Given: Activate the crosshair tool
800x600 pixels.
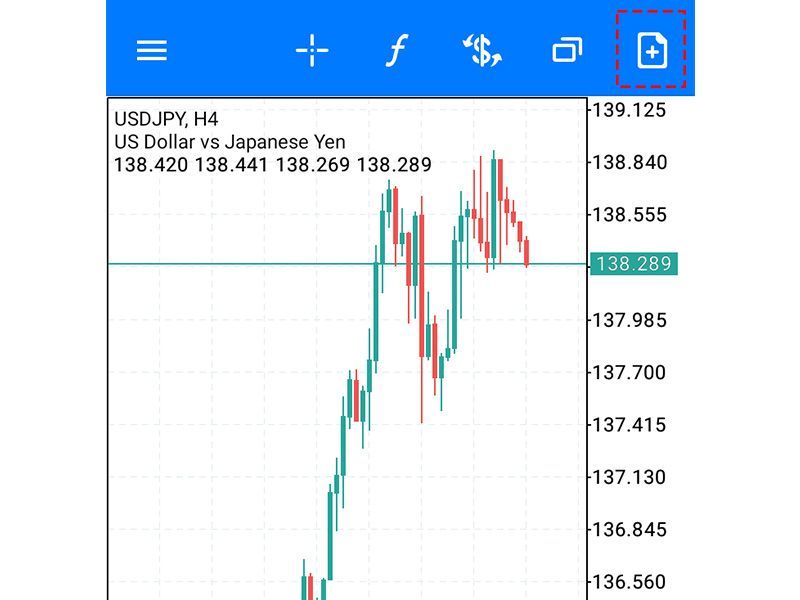Looking at the screenshot, I should [312, 51].
